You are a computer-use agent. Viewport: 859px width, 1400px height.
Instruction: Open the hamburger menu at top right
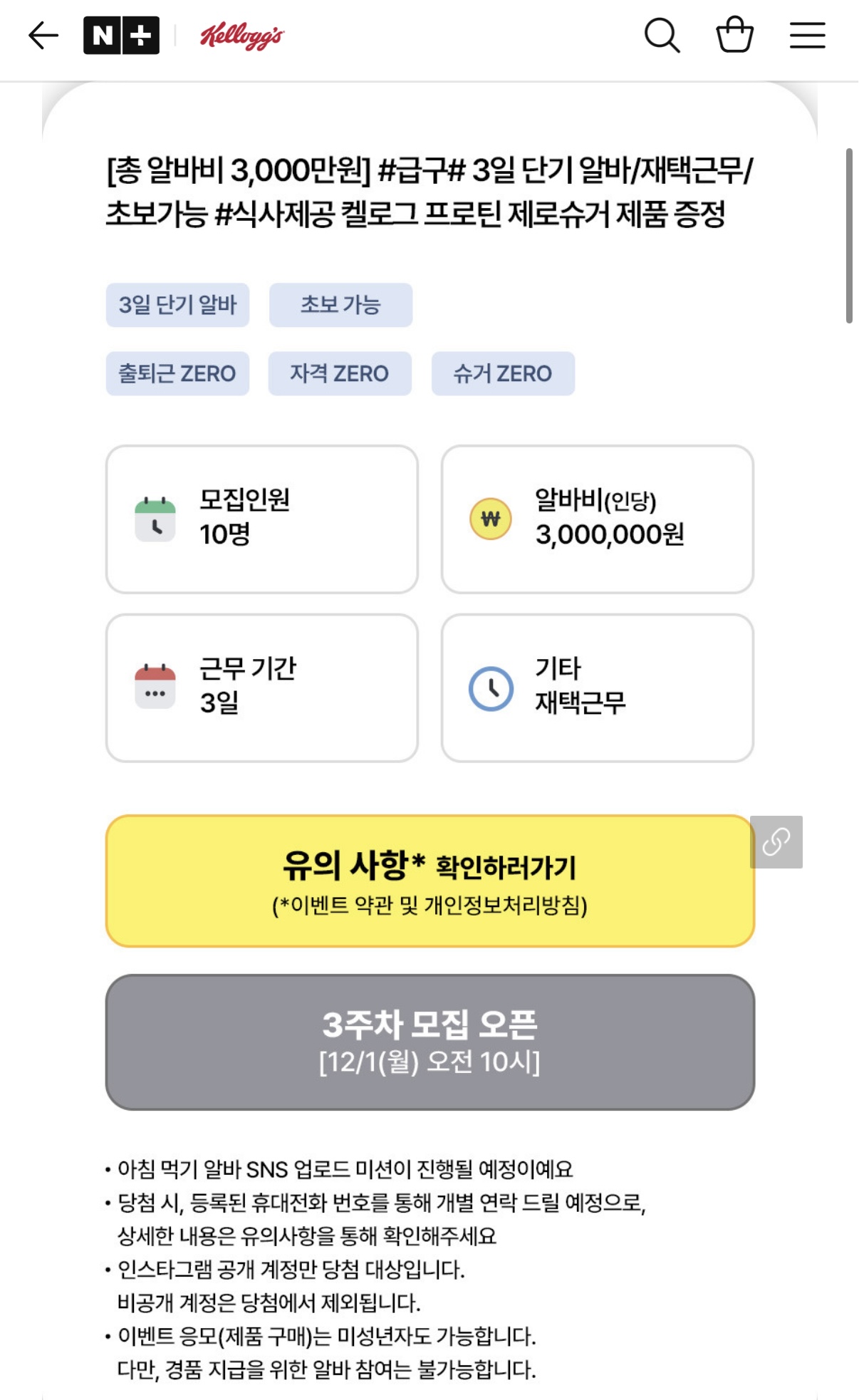(x=808, y=34)
